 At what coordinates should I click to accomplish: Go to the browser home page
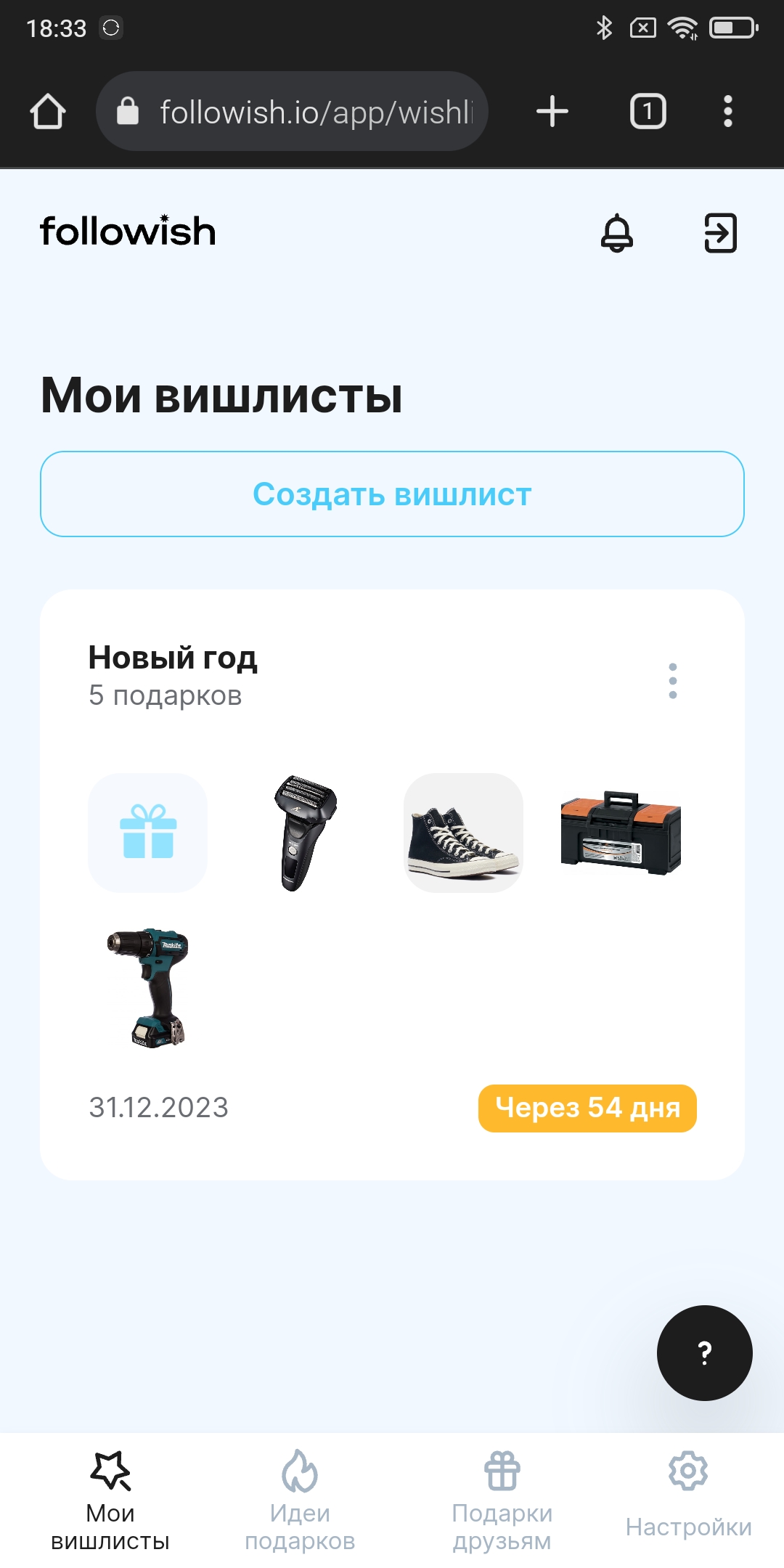(x=48, y=112)
